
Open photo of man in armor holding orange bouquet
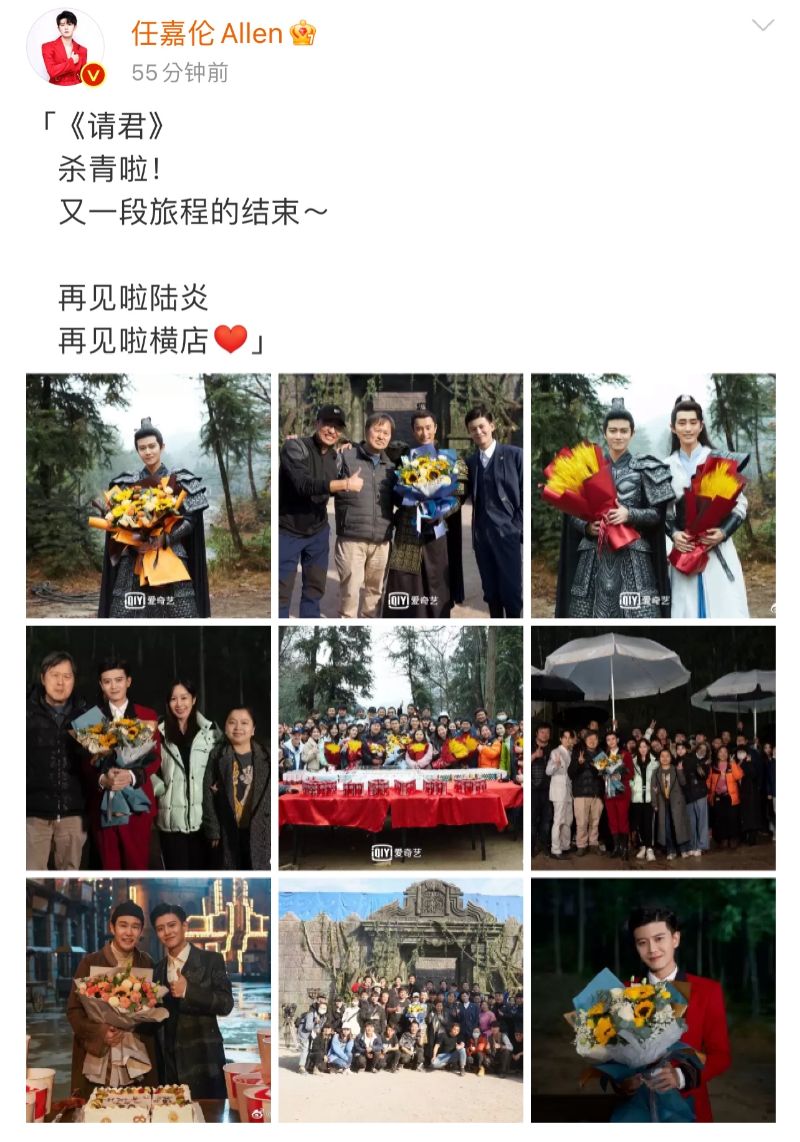tap(148, 496)
